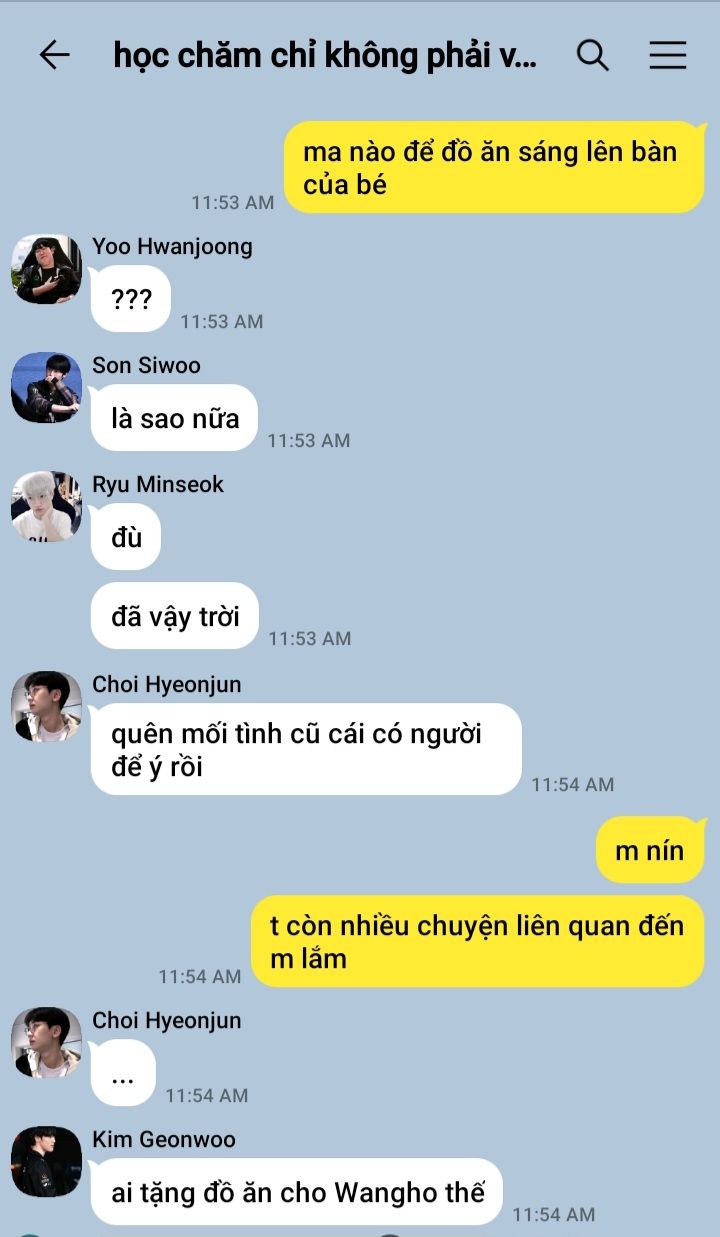The width and height of the screenshot is (720, 1237).
Task: View Yoo Hwanjoong's profile picture
Action: point(46,269)
